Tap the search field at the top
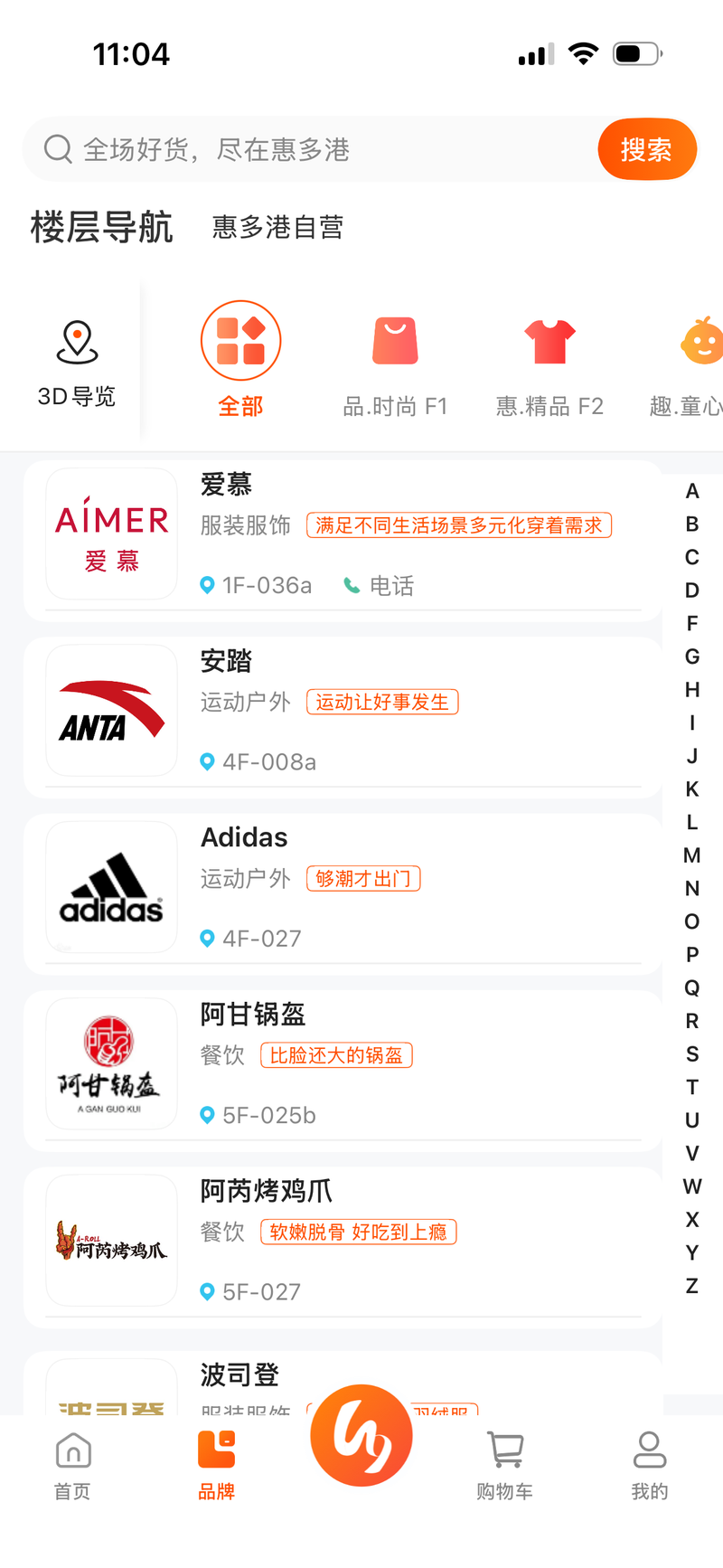The width and height of the screenshot is (723, 1568). click(x=307, y=149)
